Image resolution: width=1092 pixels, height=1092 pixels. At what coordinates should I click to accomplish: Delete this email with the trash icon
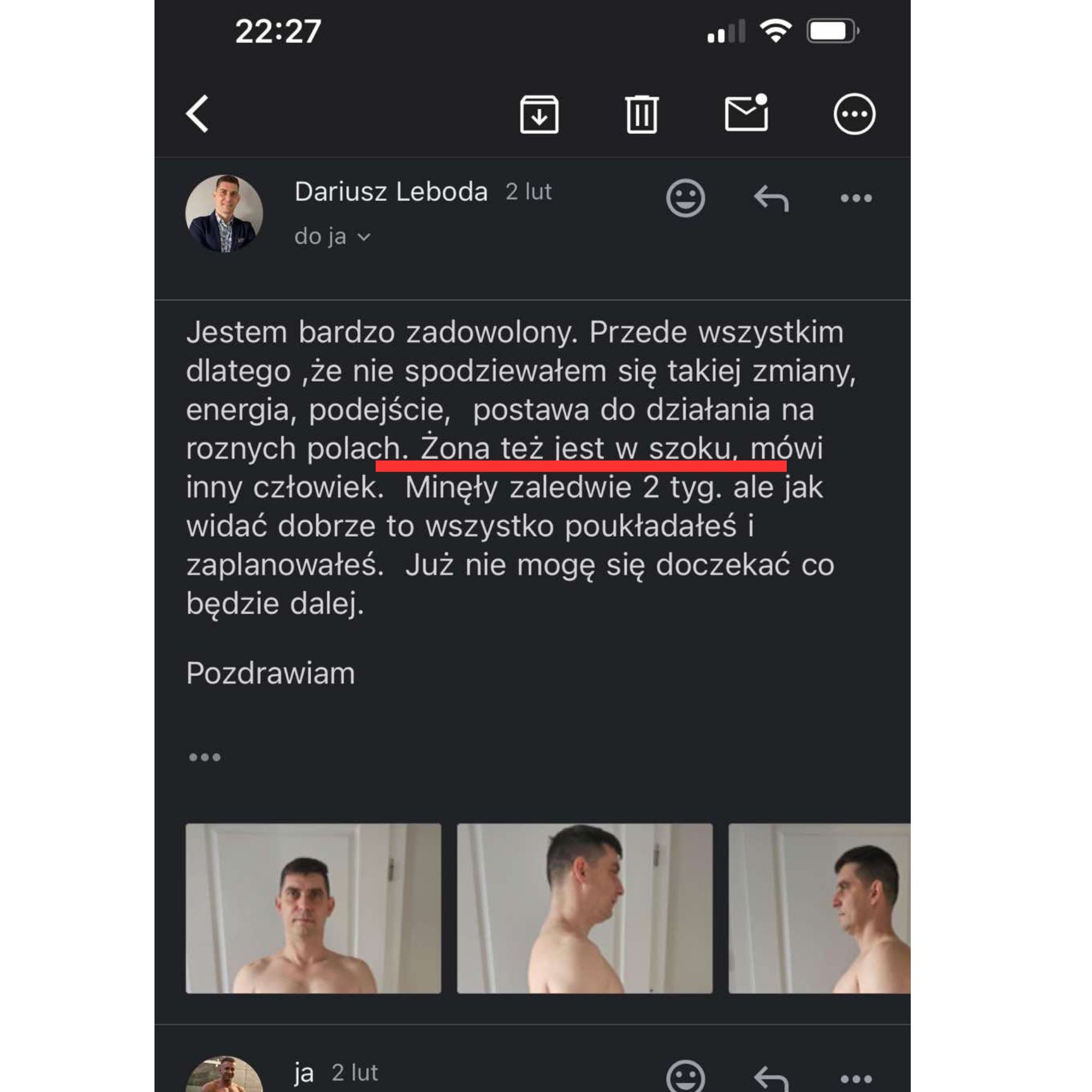(x=642, y=115)
